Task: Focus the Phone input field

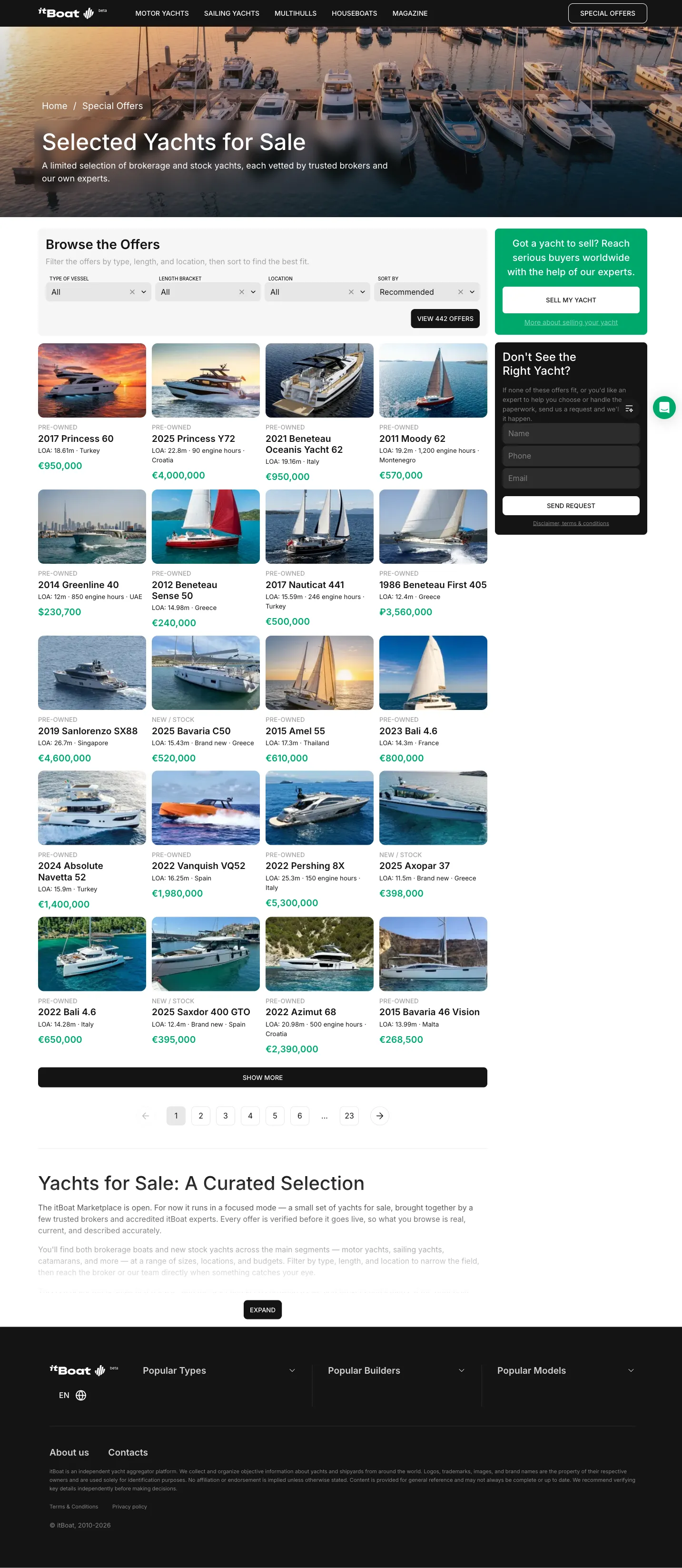Action: [x=571, y=456]
